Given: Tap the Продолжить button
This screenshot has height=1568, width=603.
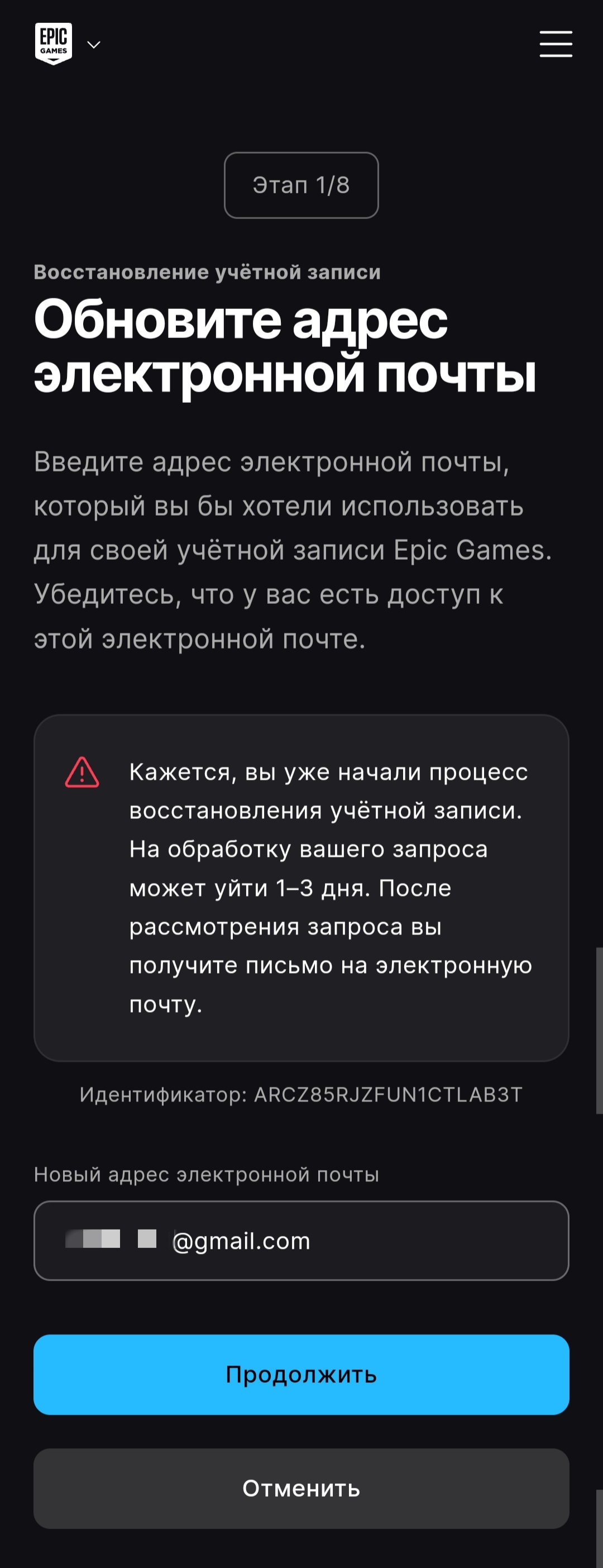Looking at the screenshot, I should coord(301,1374).
